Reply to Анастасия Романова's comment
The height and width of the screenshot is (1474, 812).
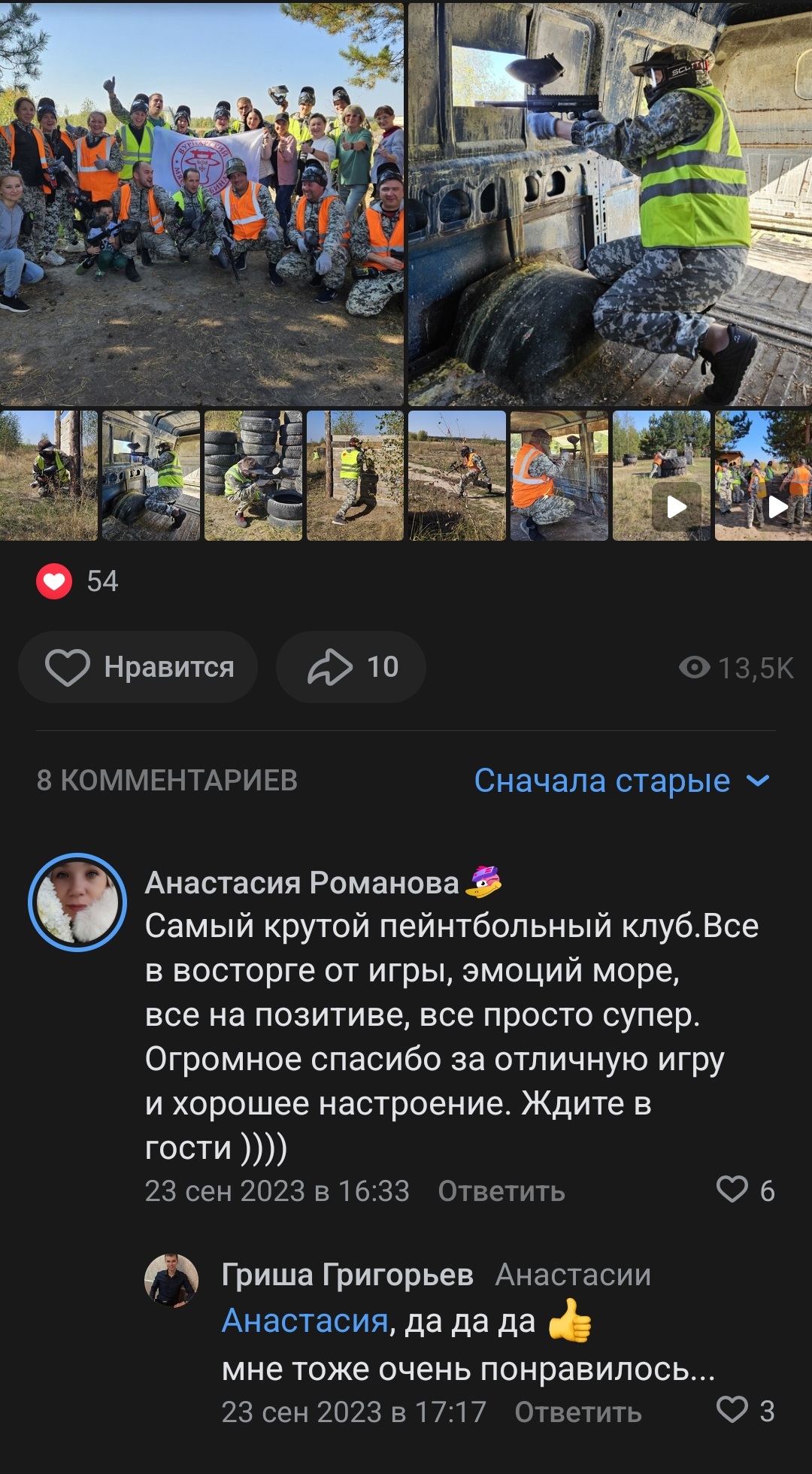[x=501, y=1191]
